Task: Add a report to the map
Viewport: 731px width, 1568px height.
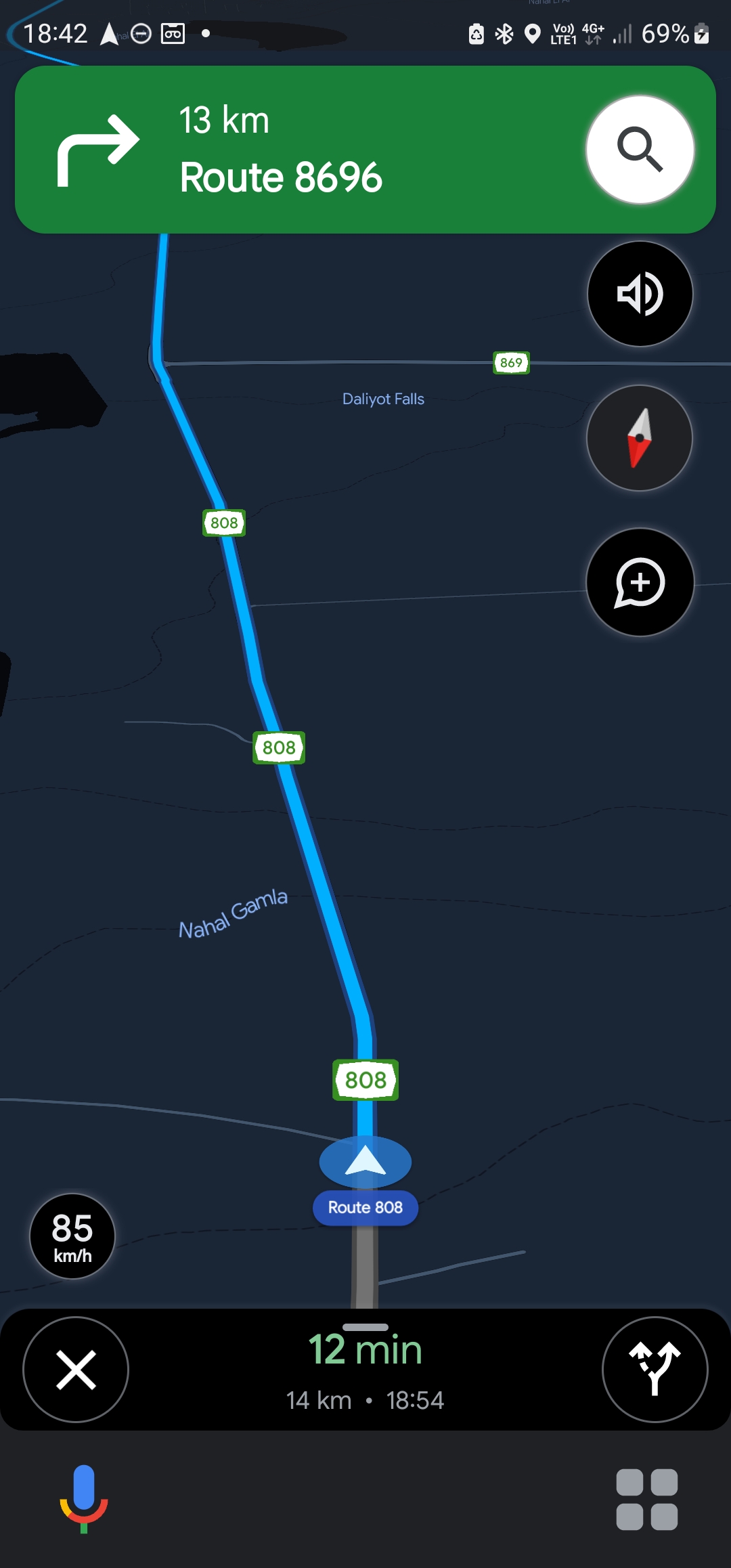Action: click(640, 582)
